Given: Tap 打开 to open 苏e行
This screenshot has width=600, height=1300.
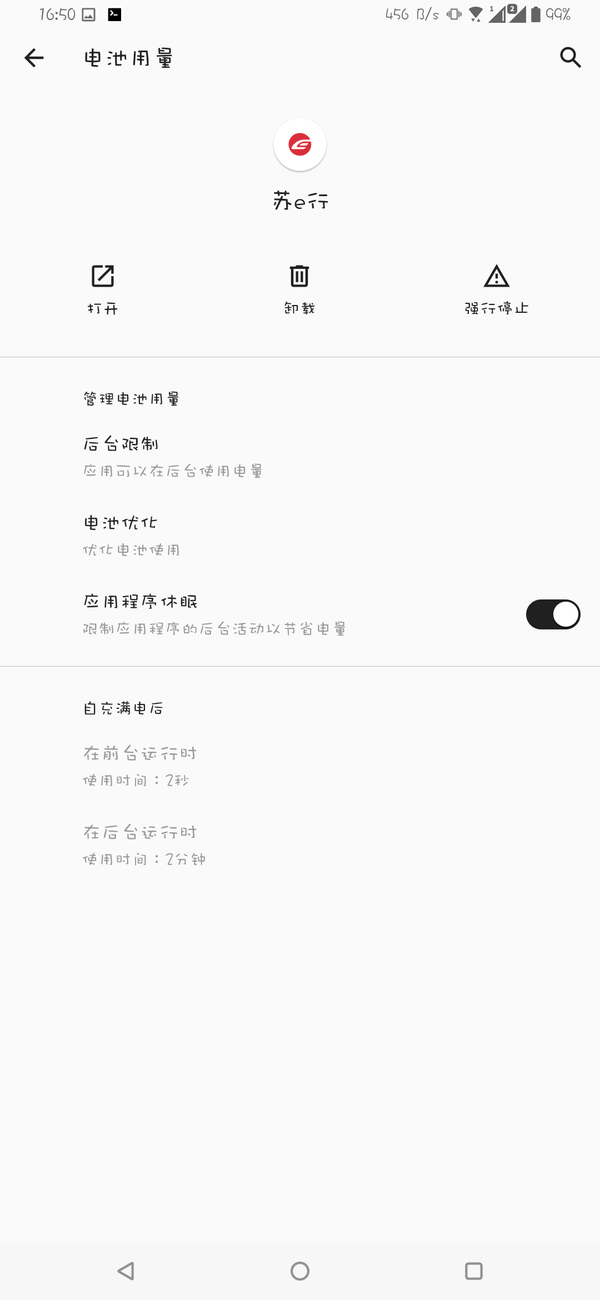Looking at the screenshot, I should coord(102,290).
